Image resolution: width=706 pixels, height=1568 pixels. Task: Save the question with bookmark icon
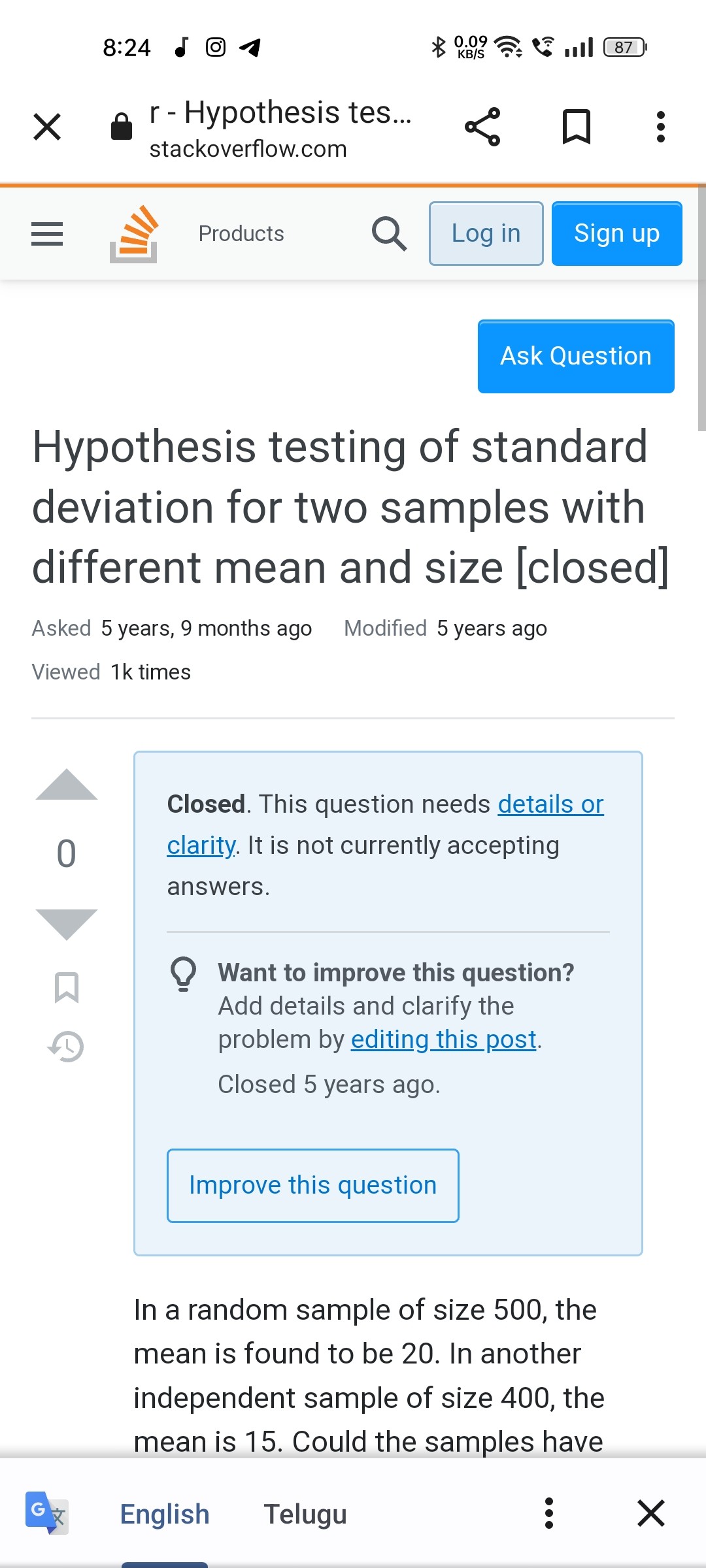pos(67,987)
